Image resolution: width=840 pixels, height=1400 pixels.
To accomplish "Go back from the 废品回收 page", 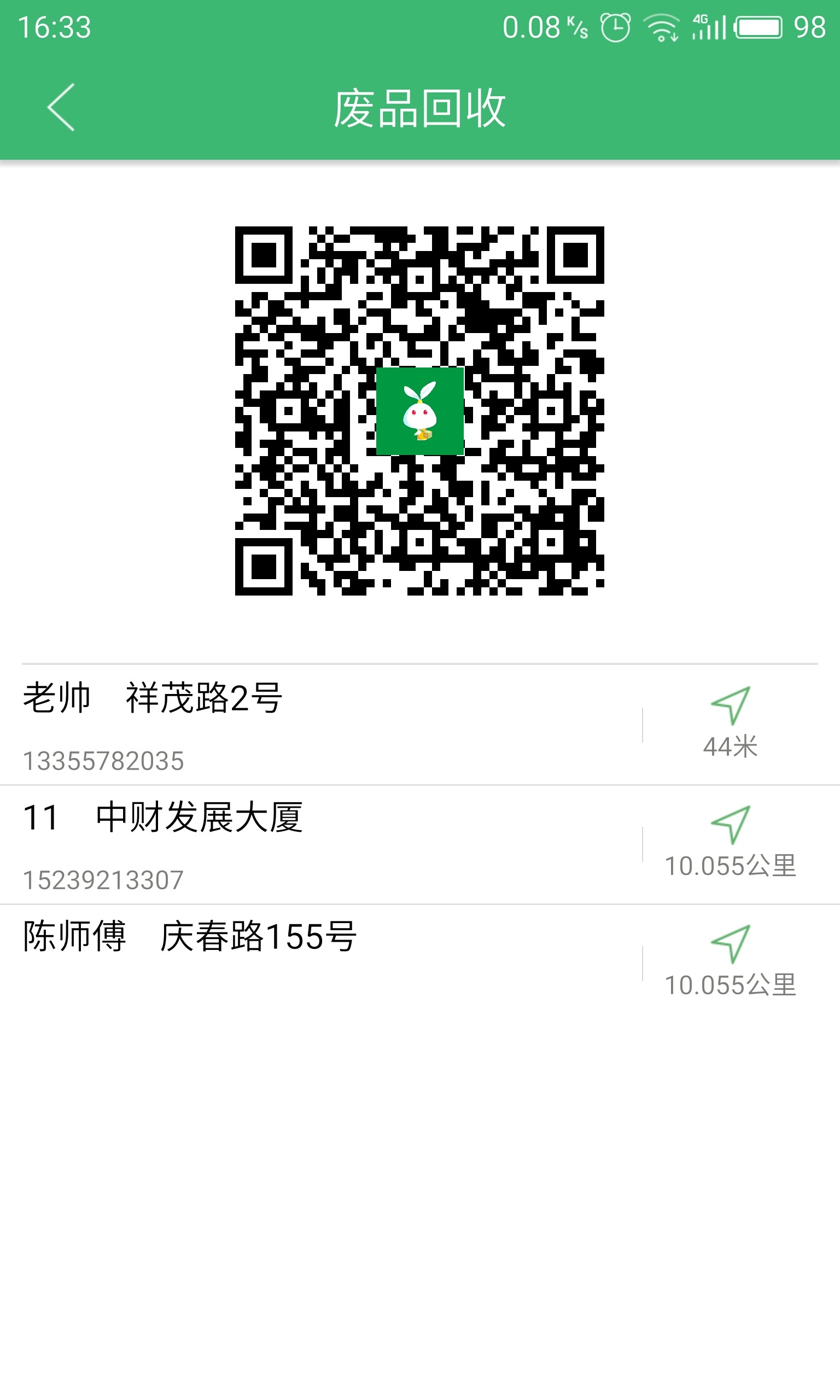I will coord(61,108).
